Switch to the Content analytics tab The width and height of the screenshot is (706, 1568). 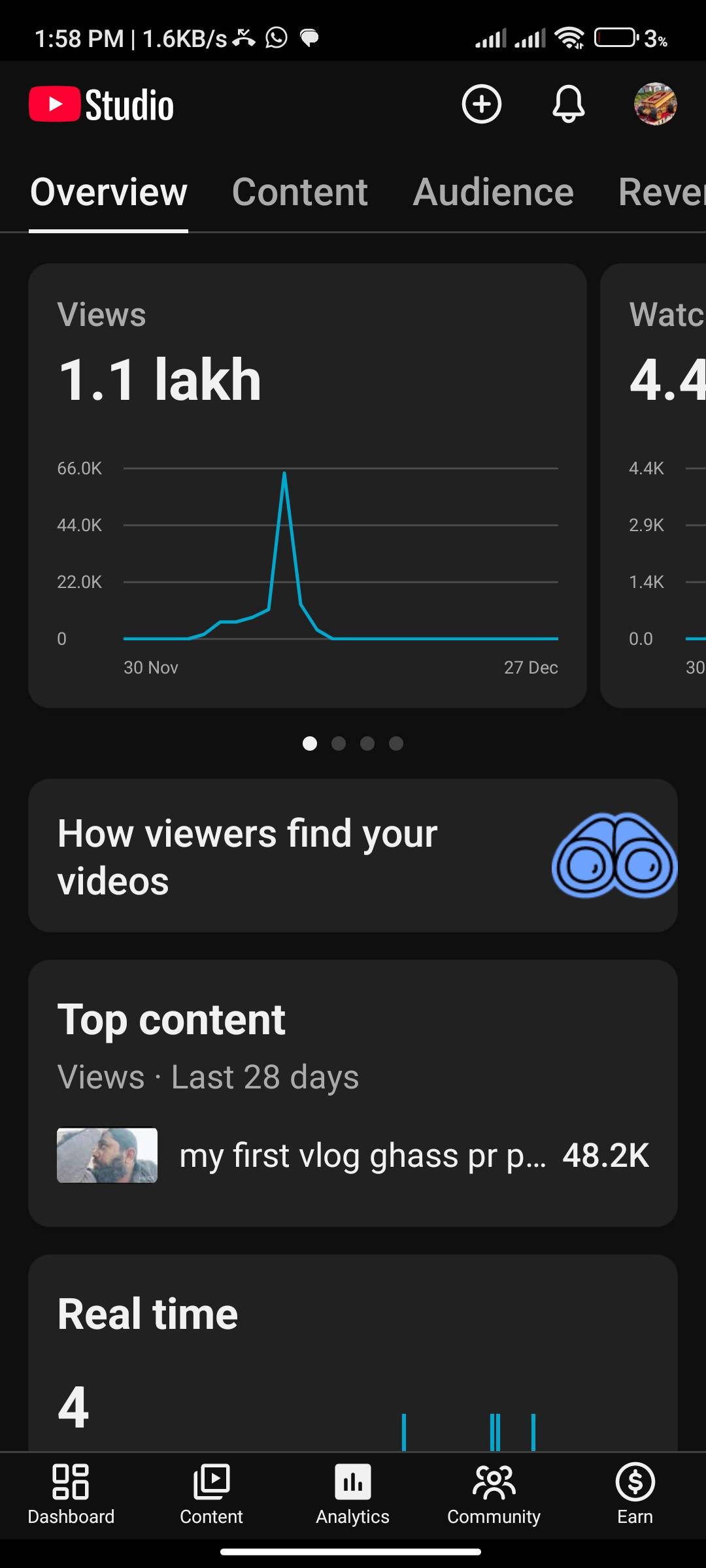click(299, 192)
